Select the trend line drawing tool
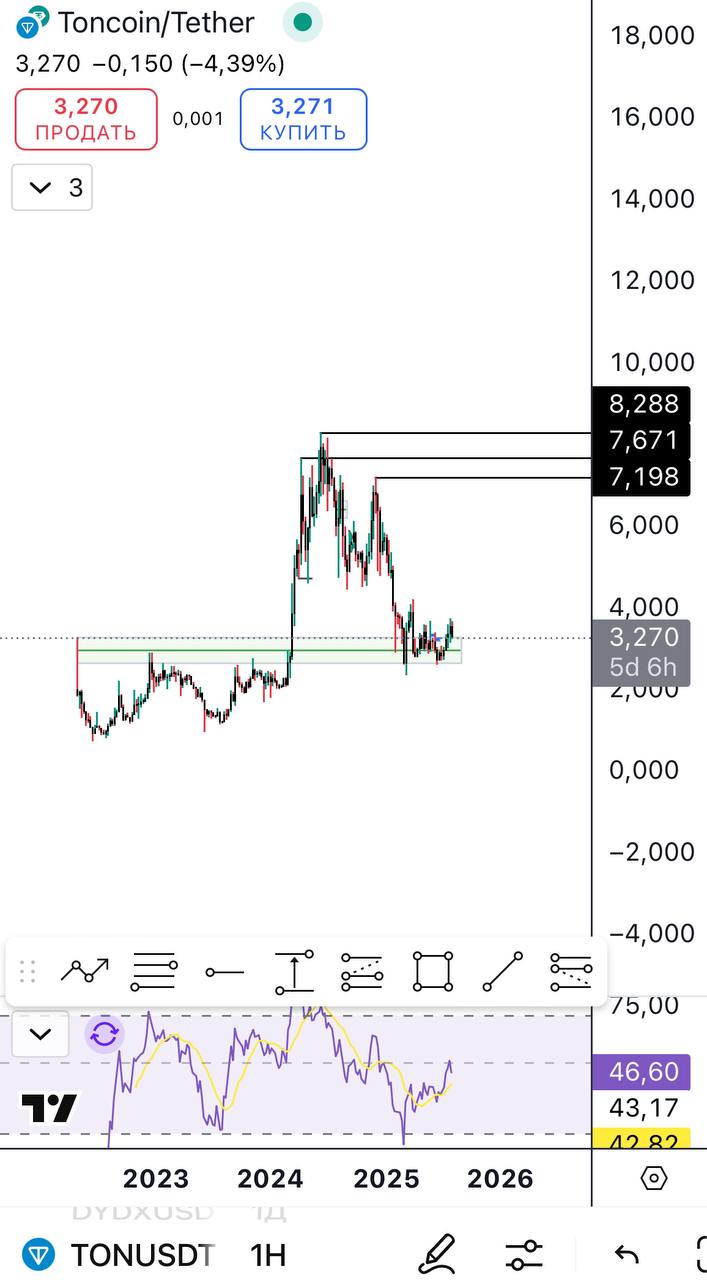The width and height of the screenshot is (707, 1280). coord(85,970)
